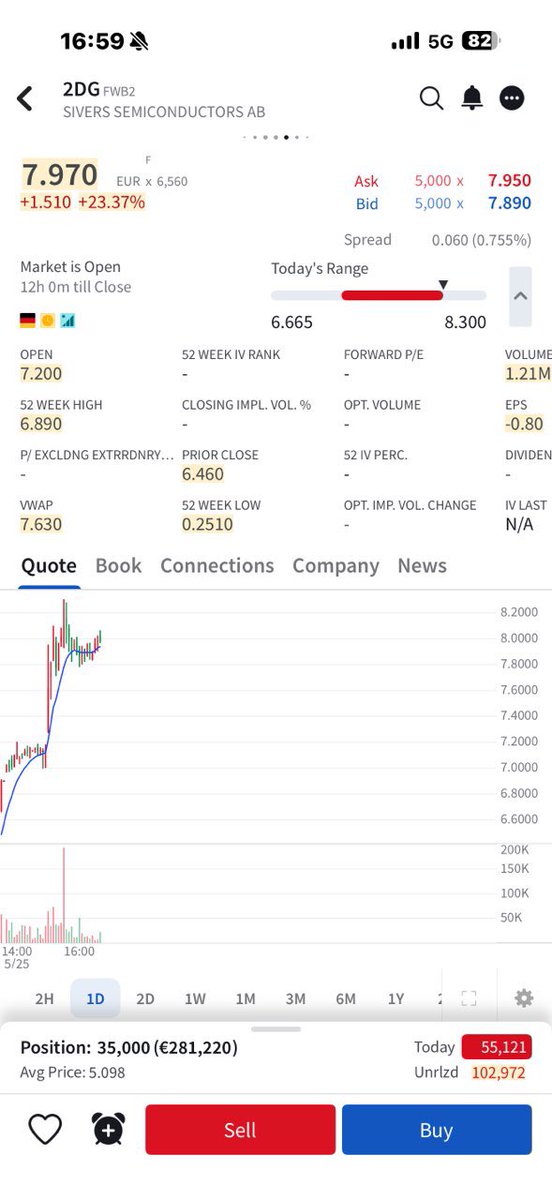Screen dimensions: 552x1200
Task: Add 2DG to favorites with heart
Action: [x=45, y=1130]
